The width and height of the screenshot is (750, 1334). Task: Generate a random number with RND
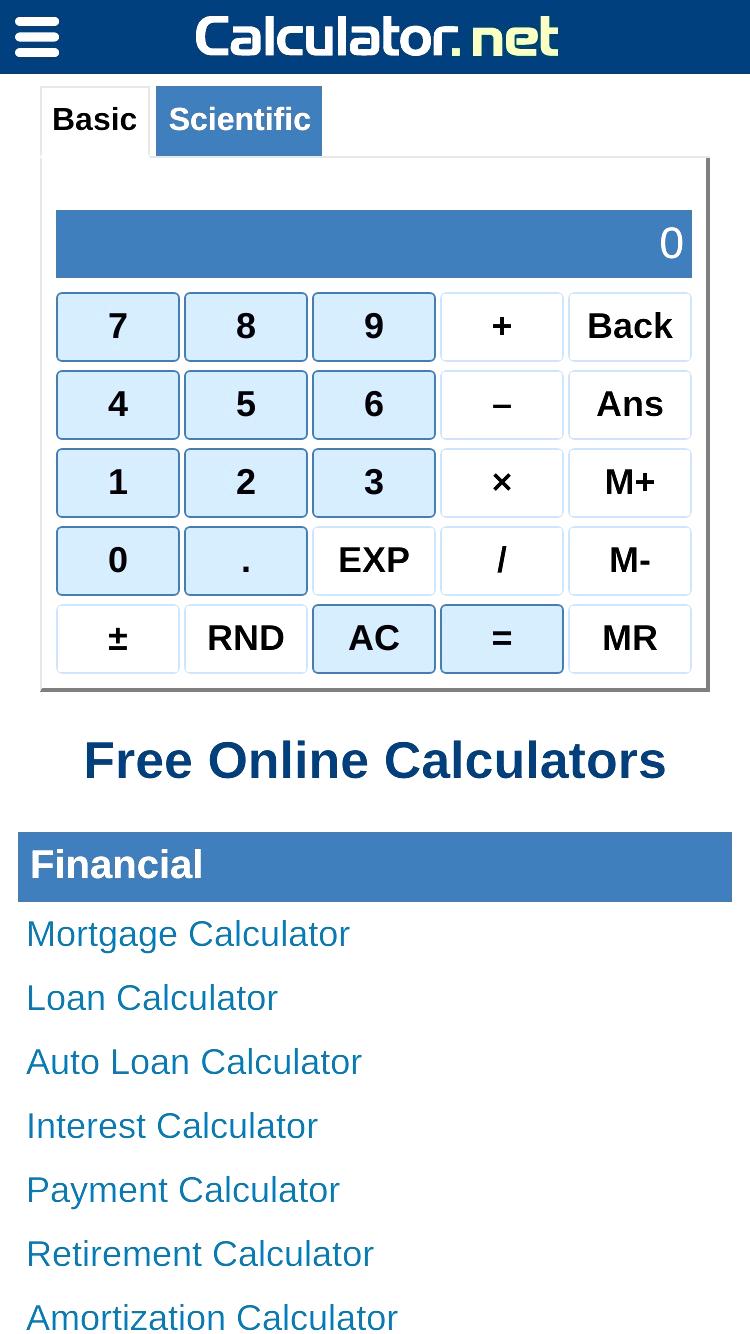(x=246, y=639)
